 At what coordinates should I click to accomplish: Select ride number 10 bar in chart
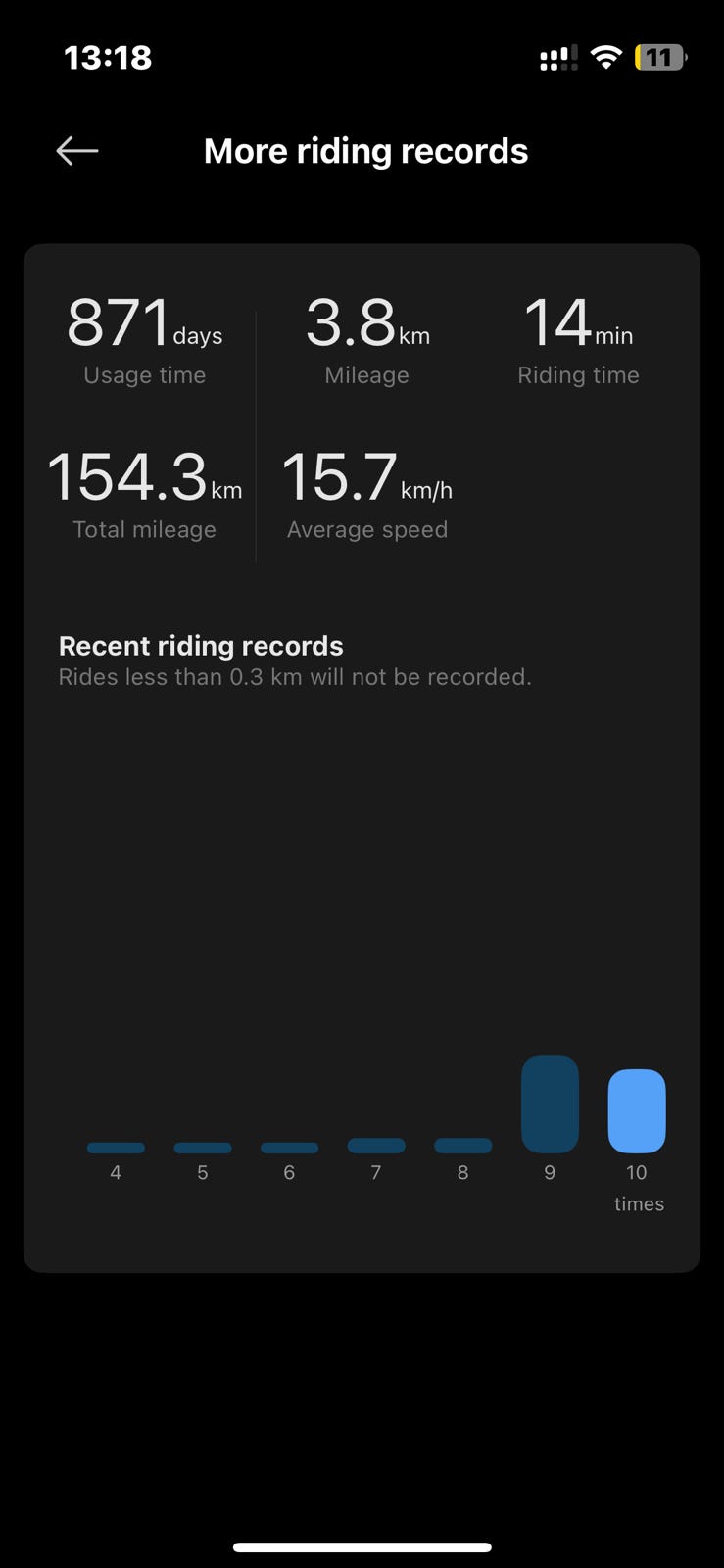point(637,1110)
